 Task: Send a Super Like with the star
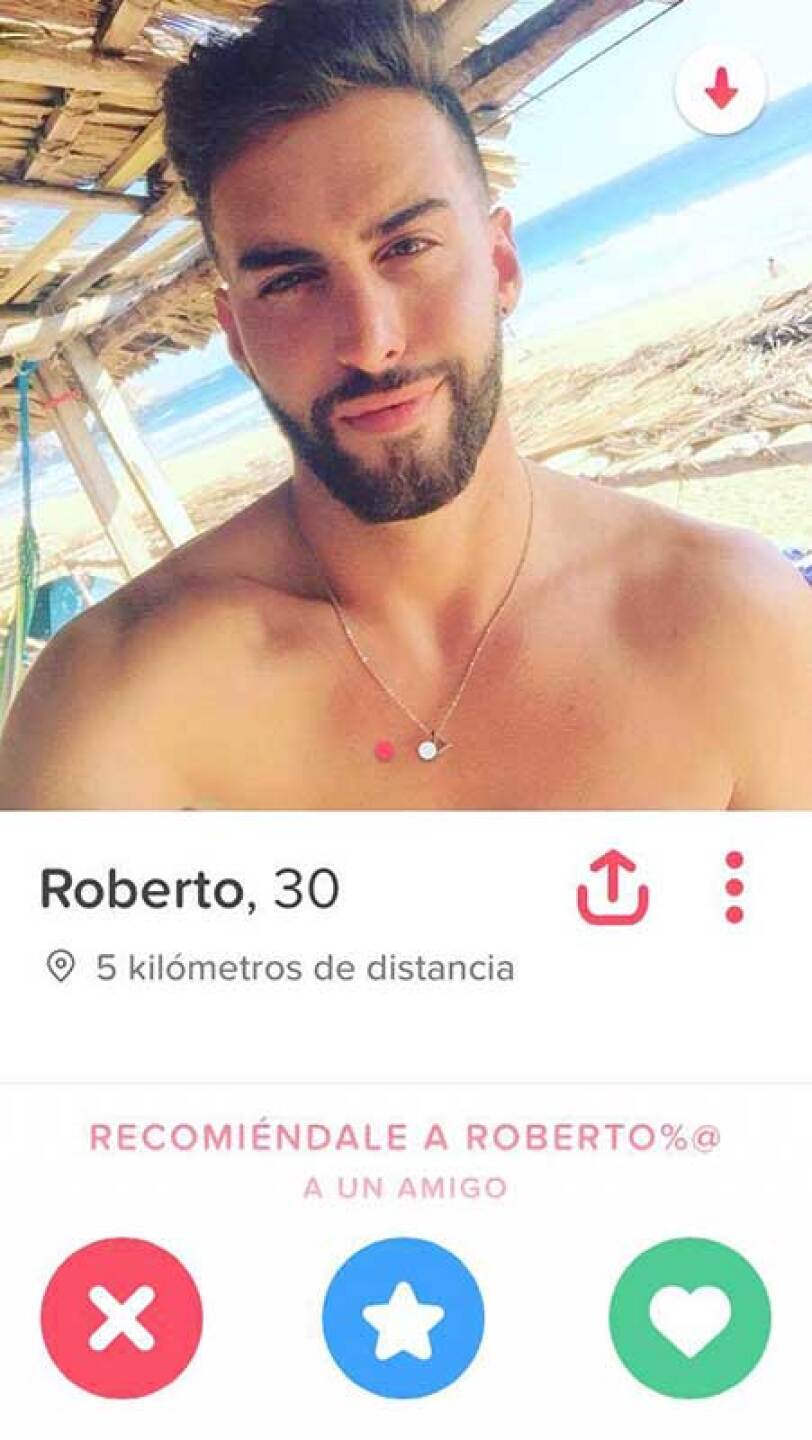(403, 1318)
